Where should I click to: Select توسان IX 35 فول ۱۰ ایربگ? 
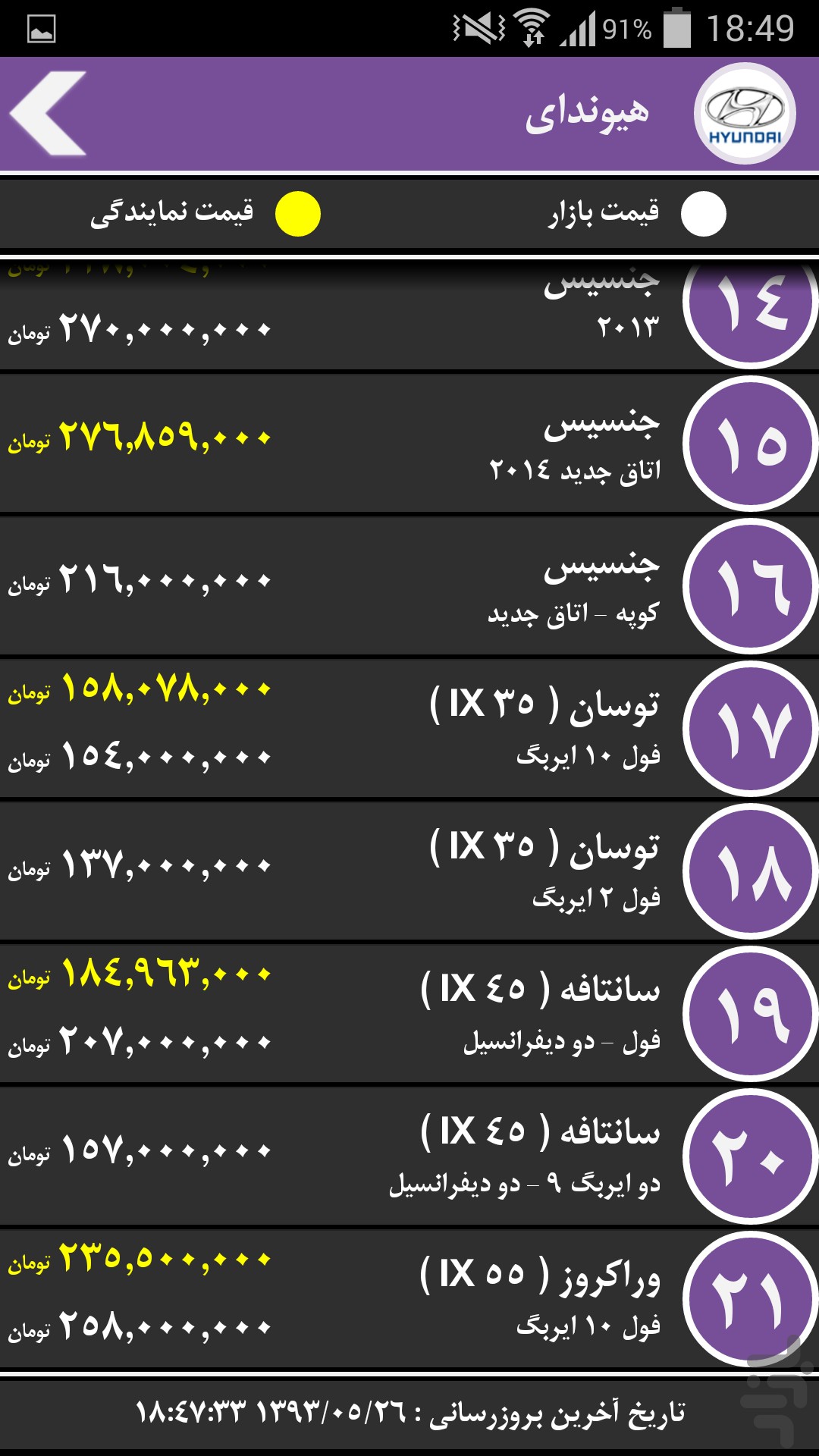(x=409, y=729)
